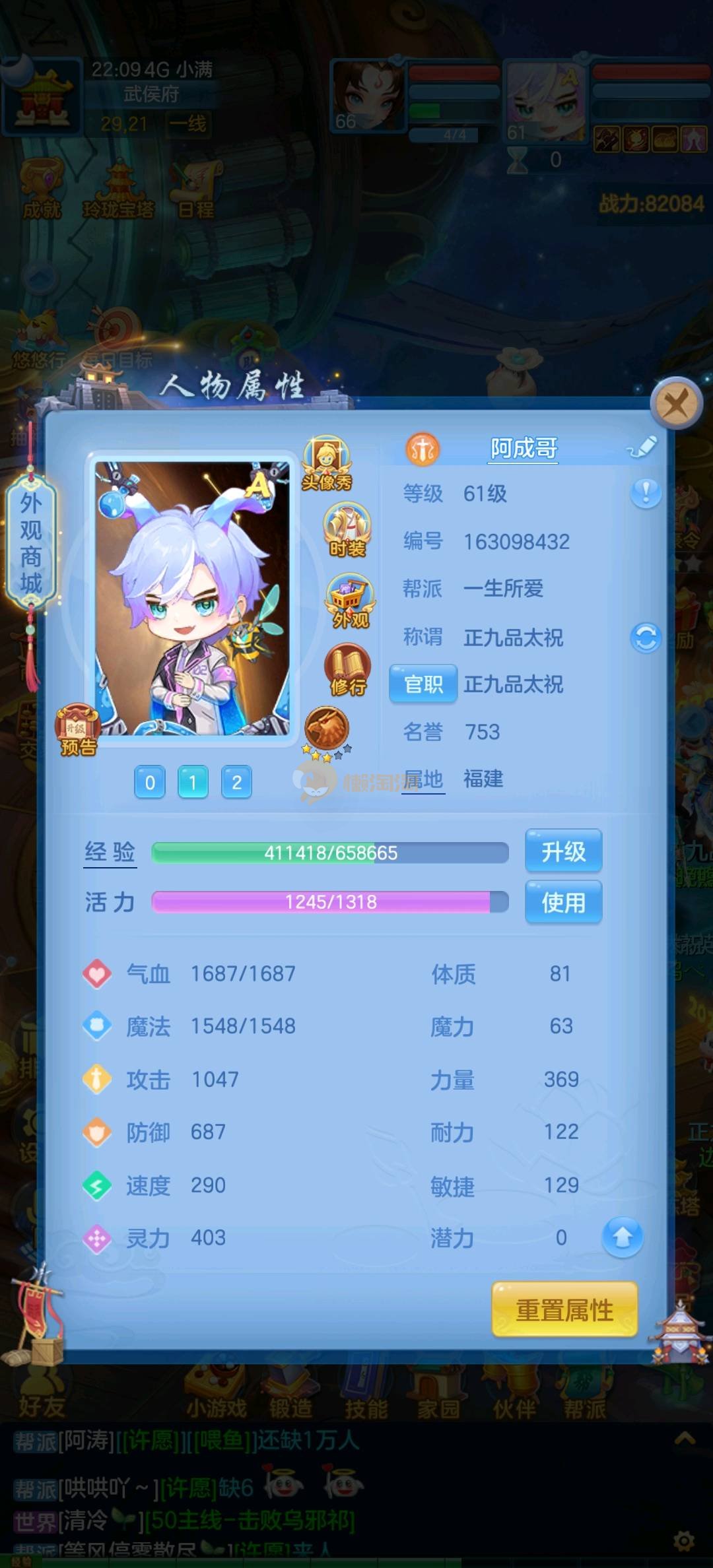Open the 外观 appearance shop icon

(x=350, y=601)
